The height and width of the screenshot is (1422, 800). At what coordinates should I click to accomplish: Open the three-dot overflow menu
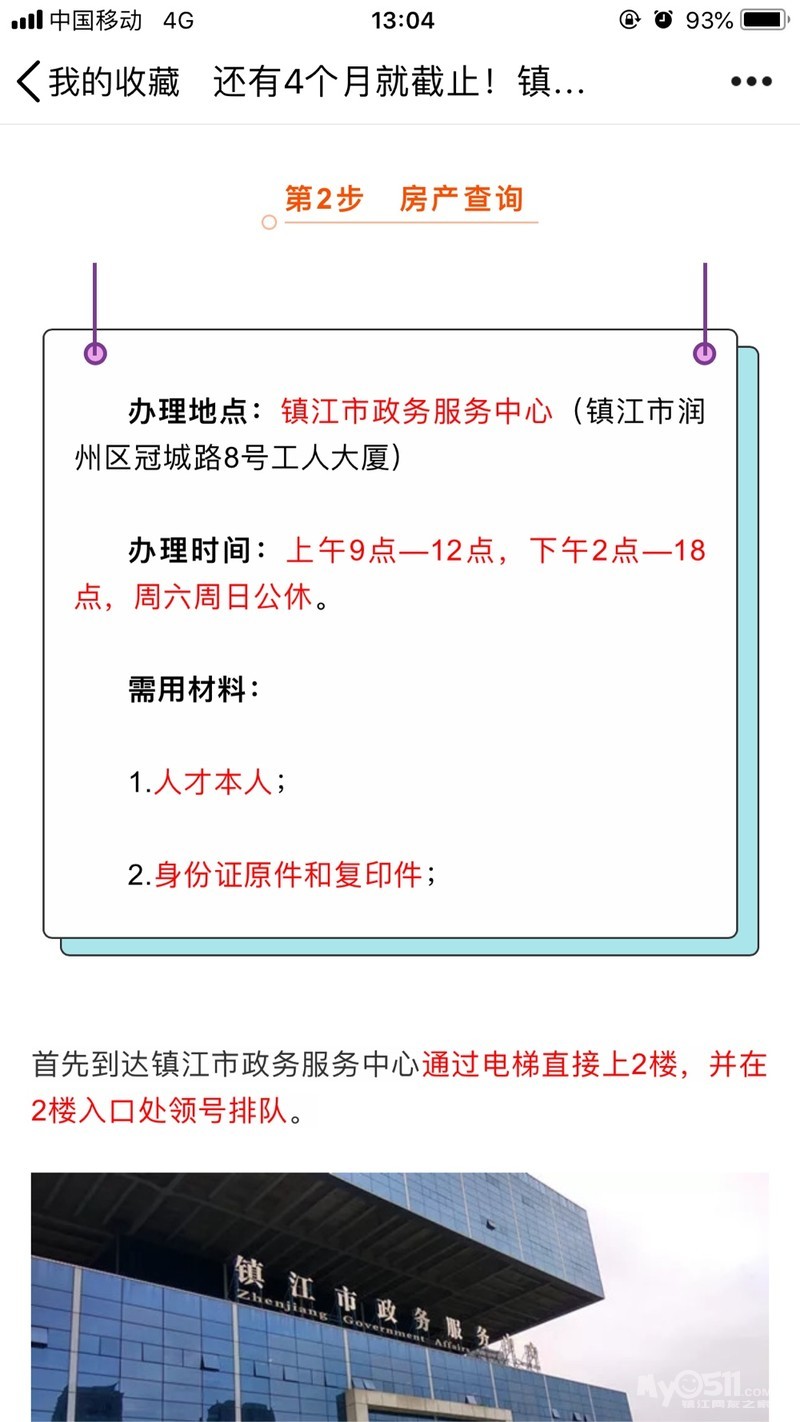[751, 82]
